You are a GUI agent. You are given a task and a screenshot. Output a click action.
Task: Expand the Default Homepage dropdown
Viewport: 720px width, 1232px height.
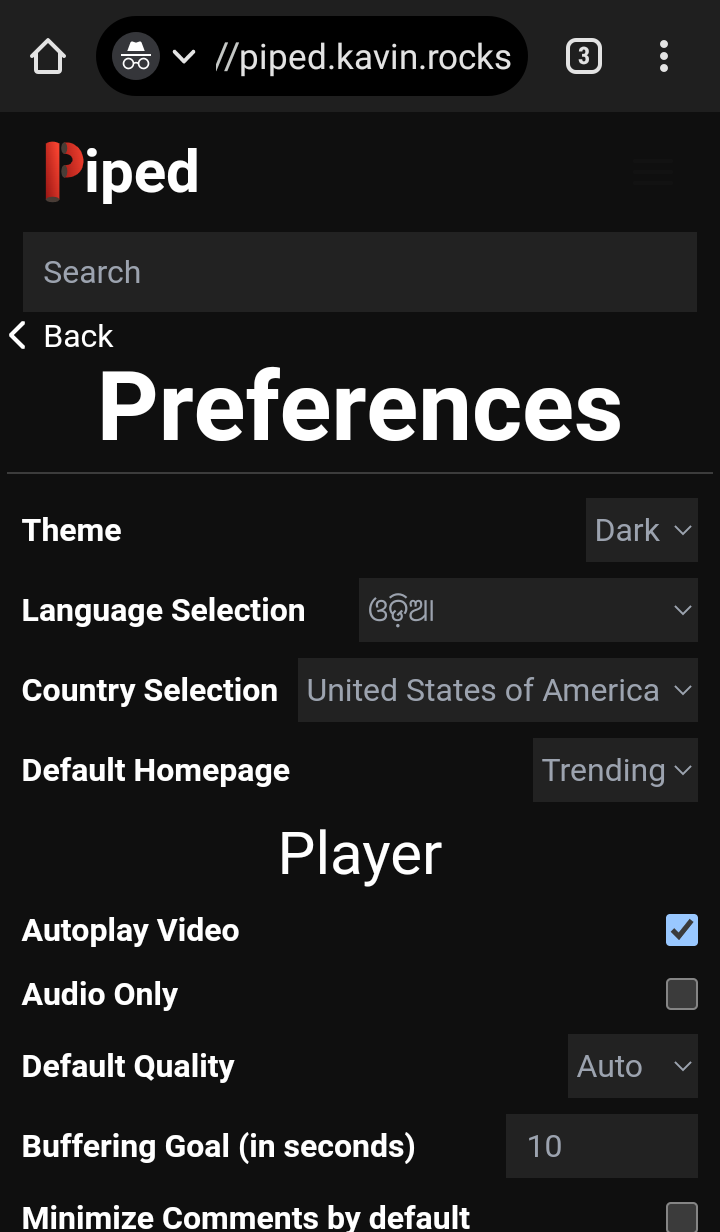pyautogui.click(x=615, y=770)
